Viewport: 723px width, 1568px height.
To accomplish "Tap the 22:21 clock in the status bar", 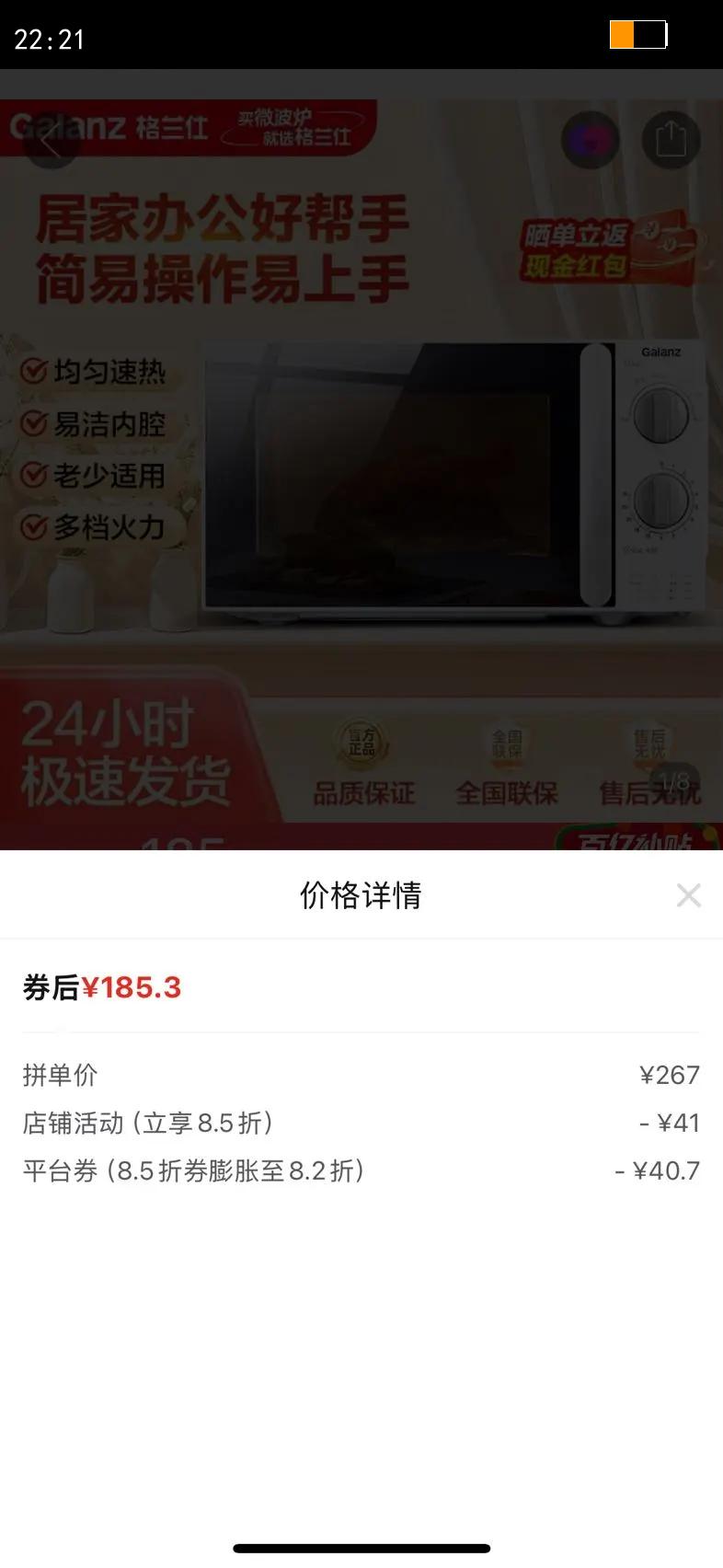I will 49,40.
